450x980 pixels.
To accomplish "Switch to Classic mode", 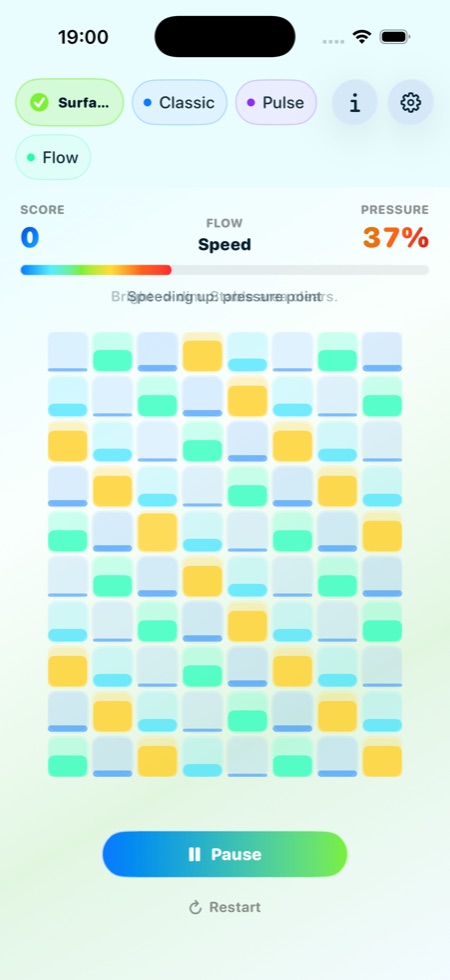I will coord(179,102).
